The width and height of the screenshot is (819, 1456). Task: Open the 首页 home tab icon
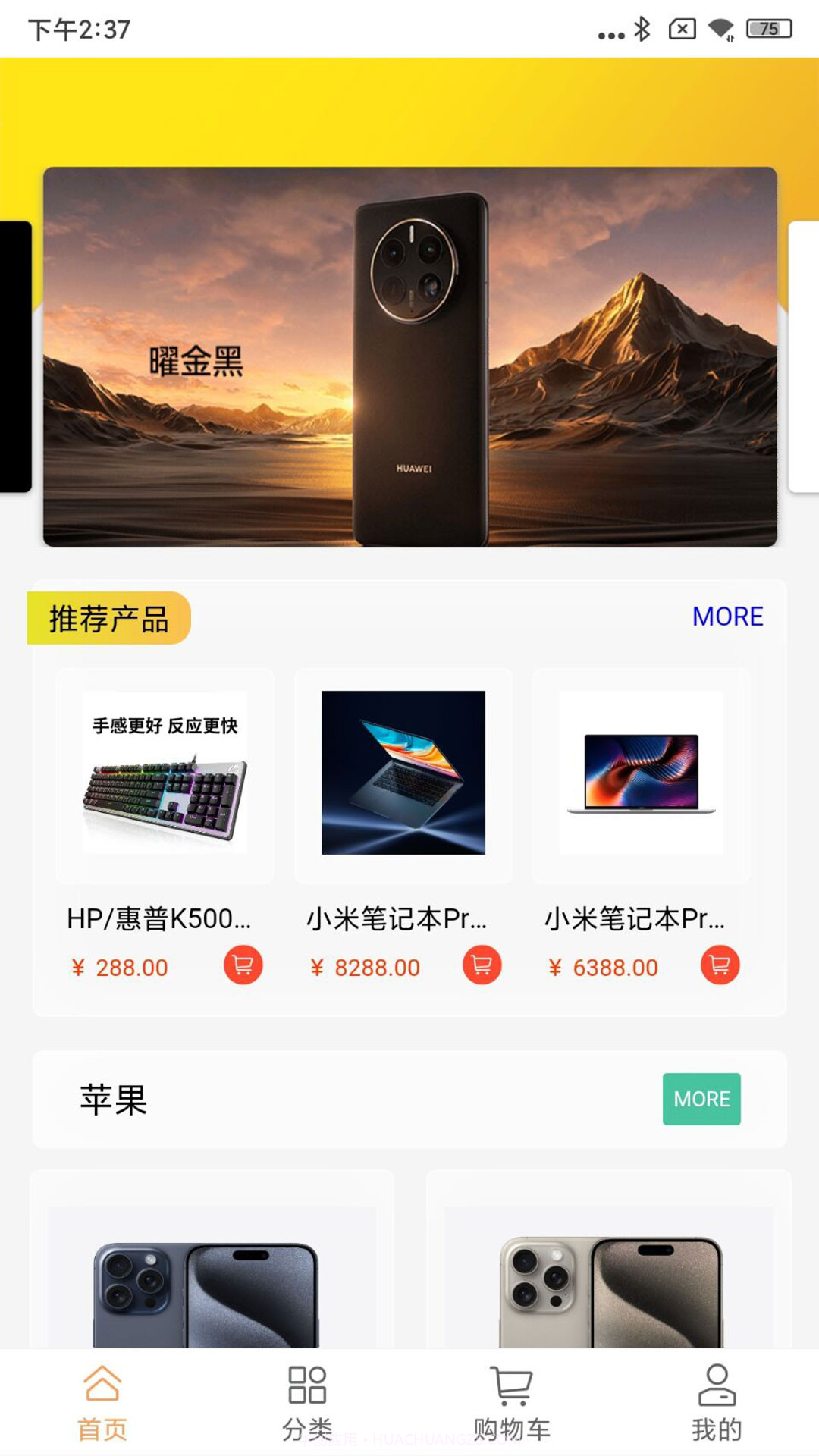click(x=102, y=1388)
